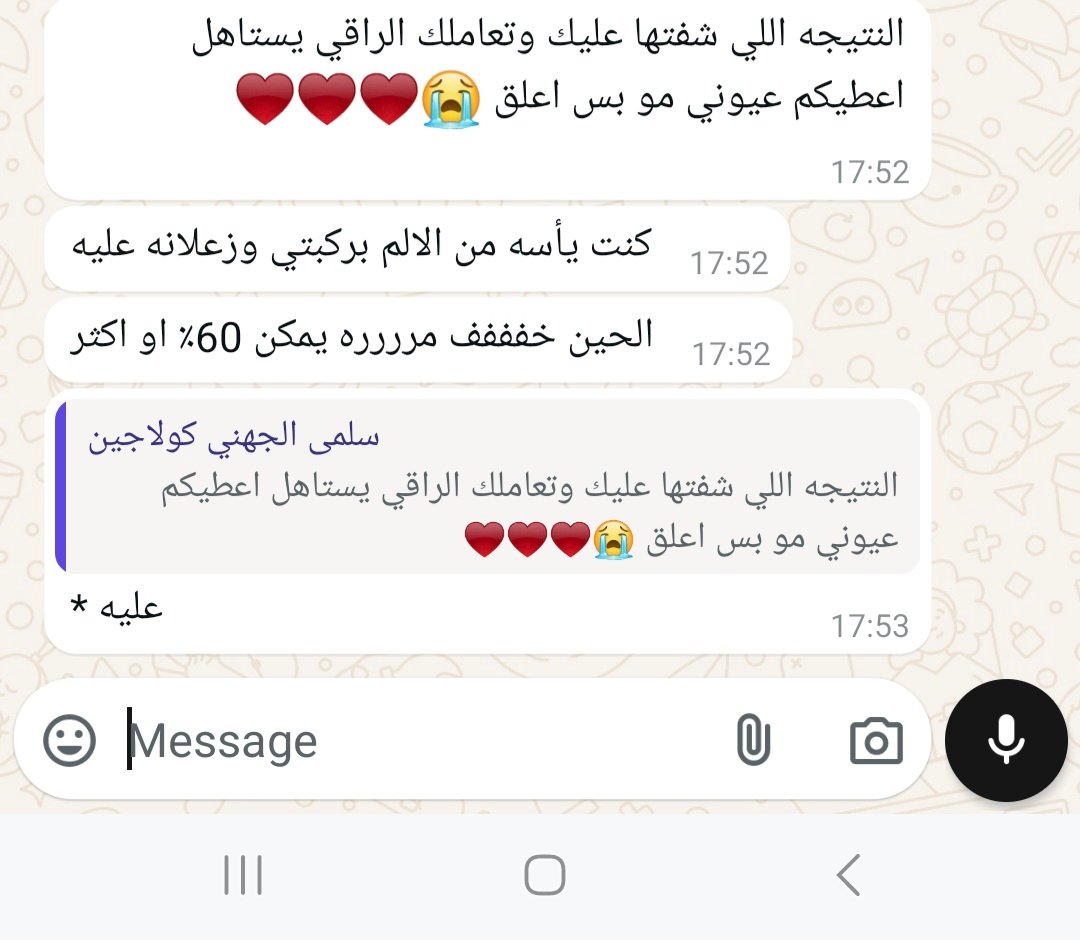This screenshot has width=1080, height=940.
Task: Jump to the quoted message from سلمى الجهني كولاجين
Action: click(488, 487)
